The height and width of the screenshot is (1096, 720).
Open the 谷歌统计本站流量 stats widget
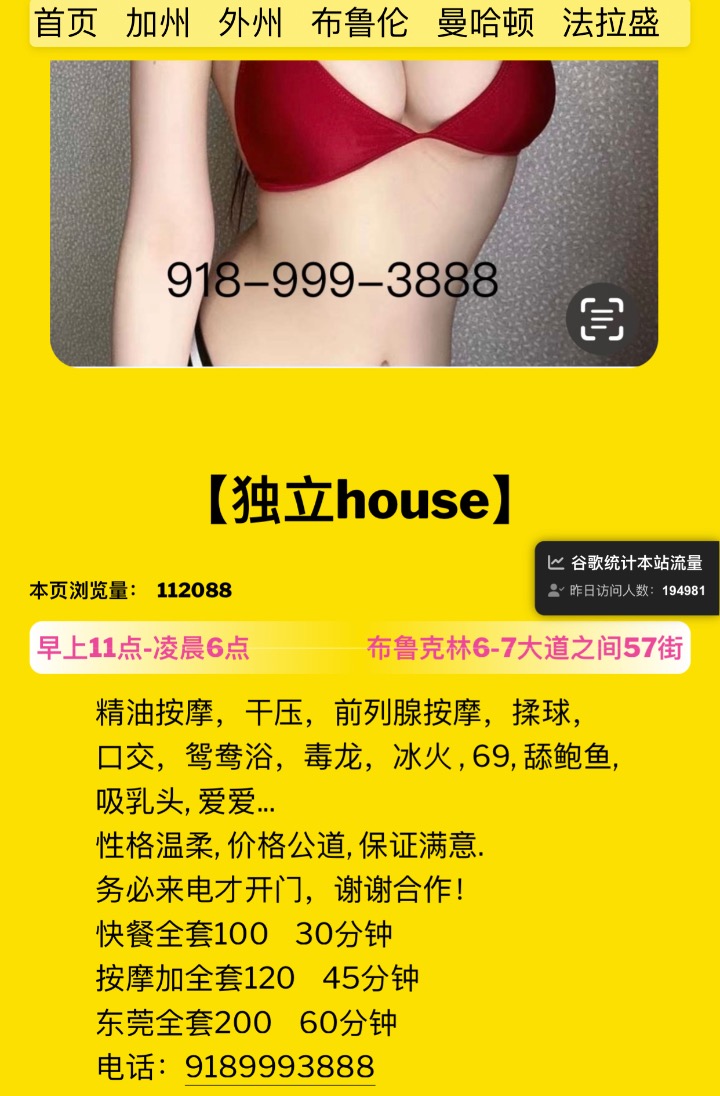click(627, 576)
